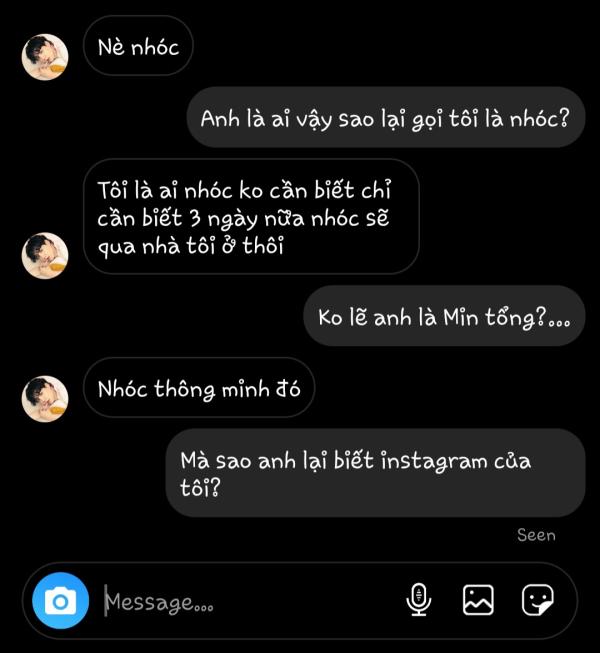Record a voice message with the microphone
The height and width of the screenshot is (653, 600).
(418, 600)
